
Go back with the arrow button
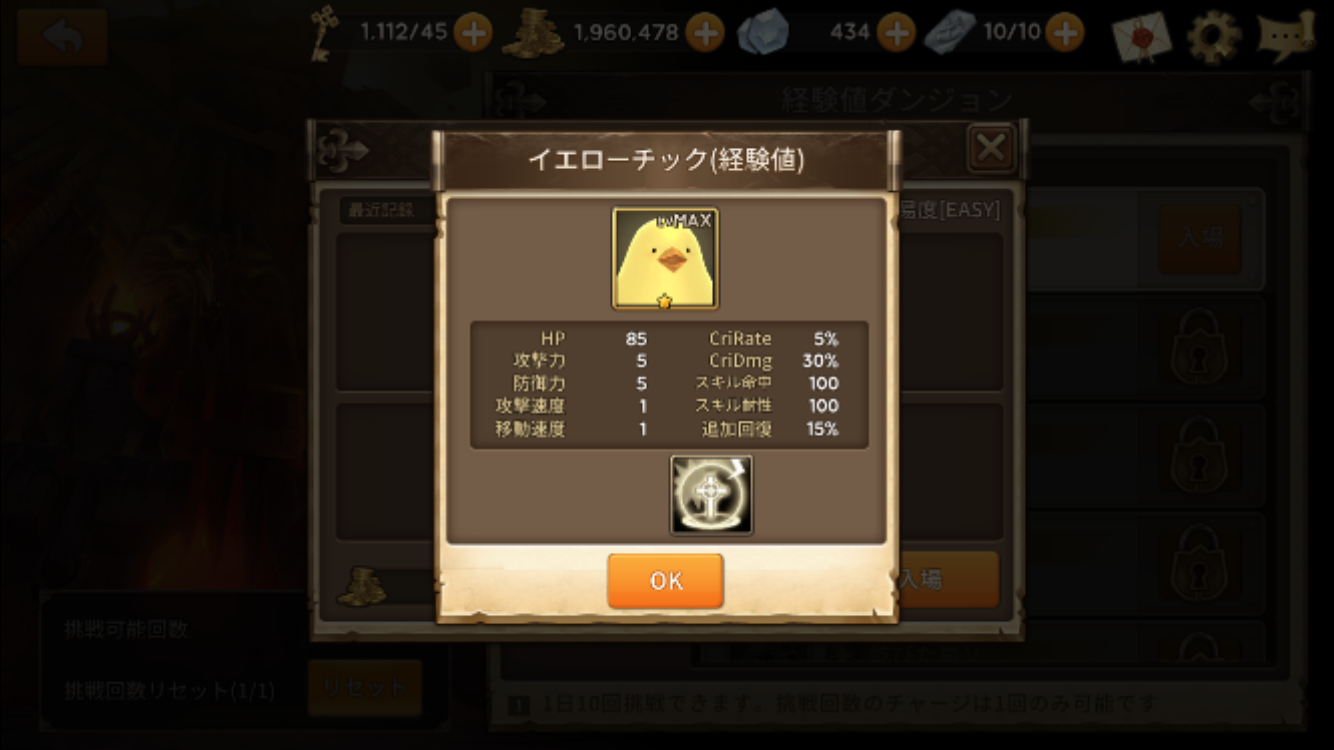coord(62,38)
